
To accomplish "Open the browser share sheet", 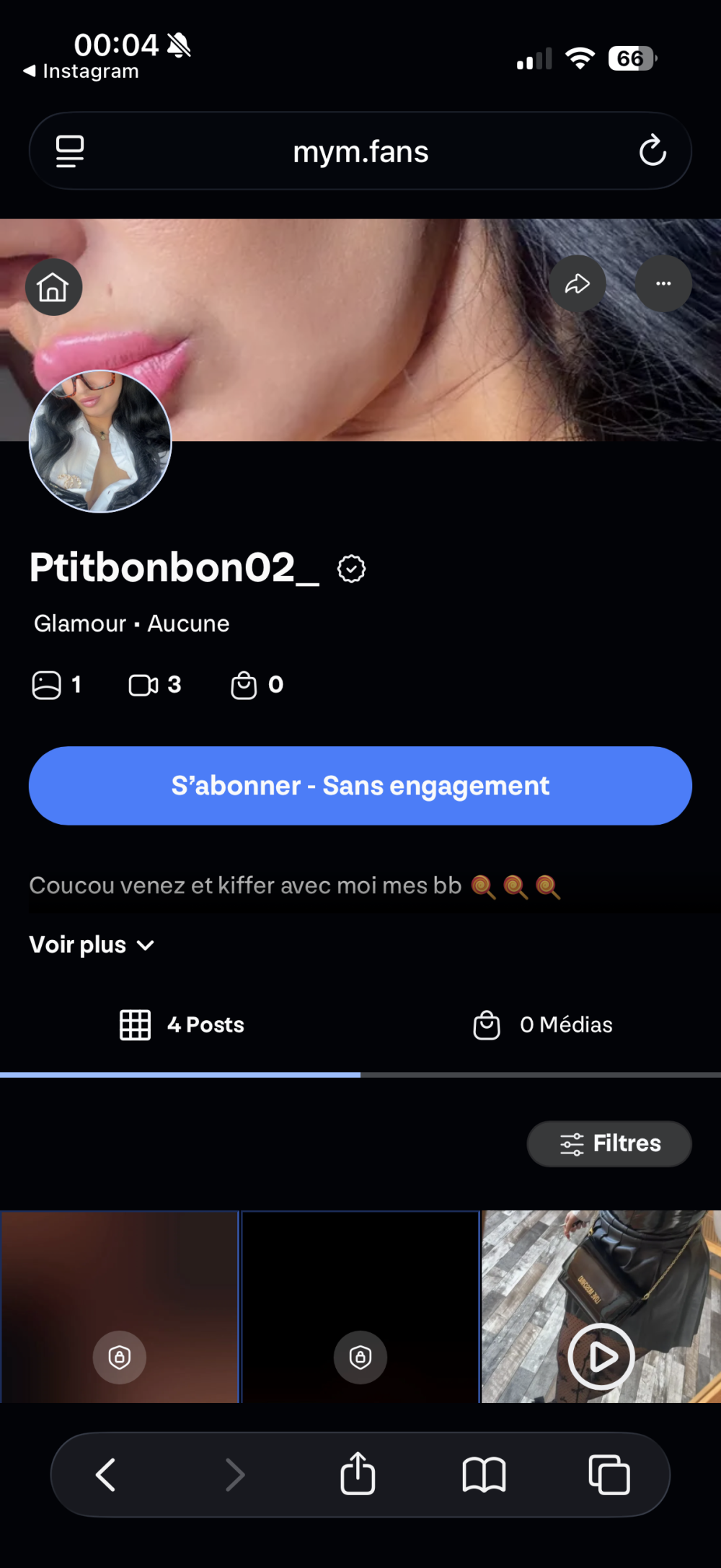I will (x=358, y=1474).
